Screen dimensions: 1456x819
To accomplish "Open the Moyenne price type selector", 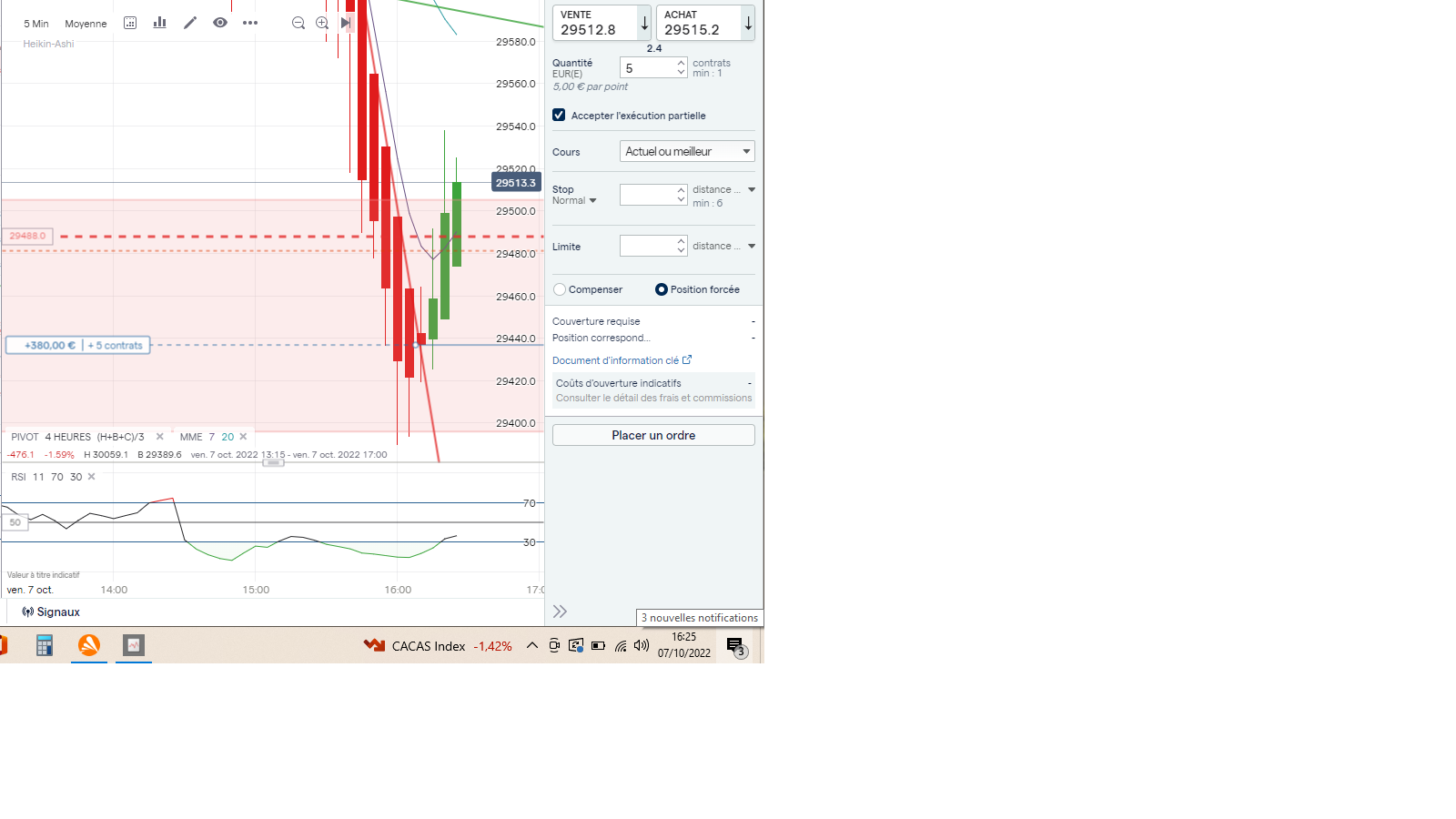I will (x=86, y=24).
